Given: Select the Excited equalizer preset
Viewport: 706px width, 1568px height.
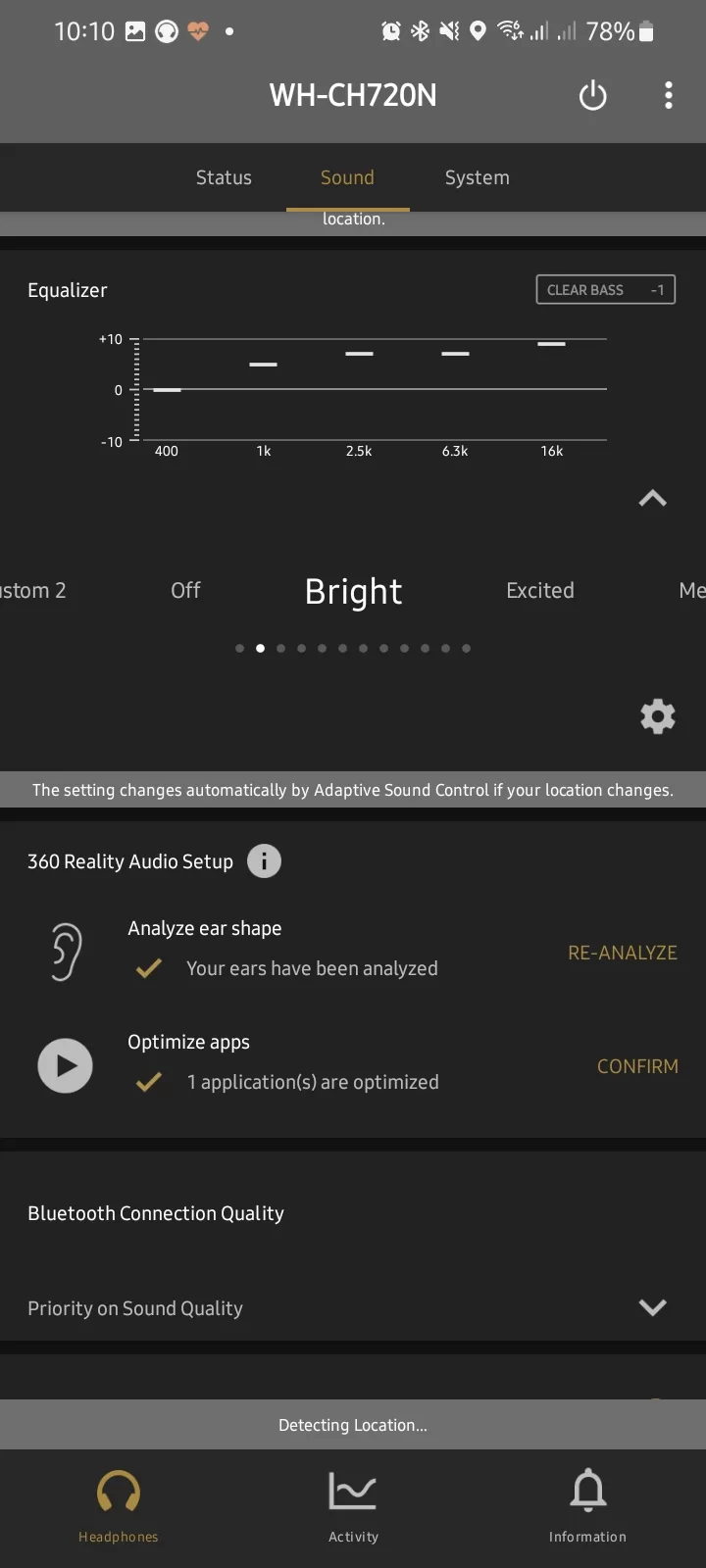Looking at the screenshot, I should tap(539, 591).
